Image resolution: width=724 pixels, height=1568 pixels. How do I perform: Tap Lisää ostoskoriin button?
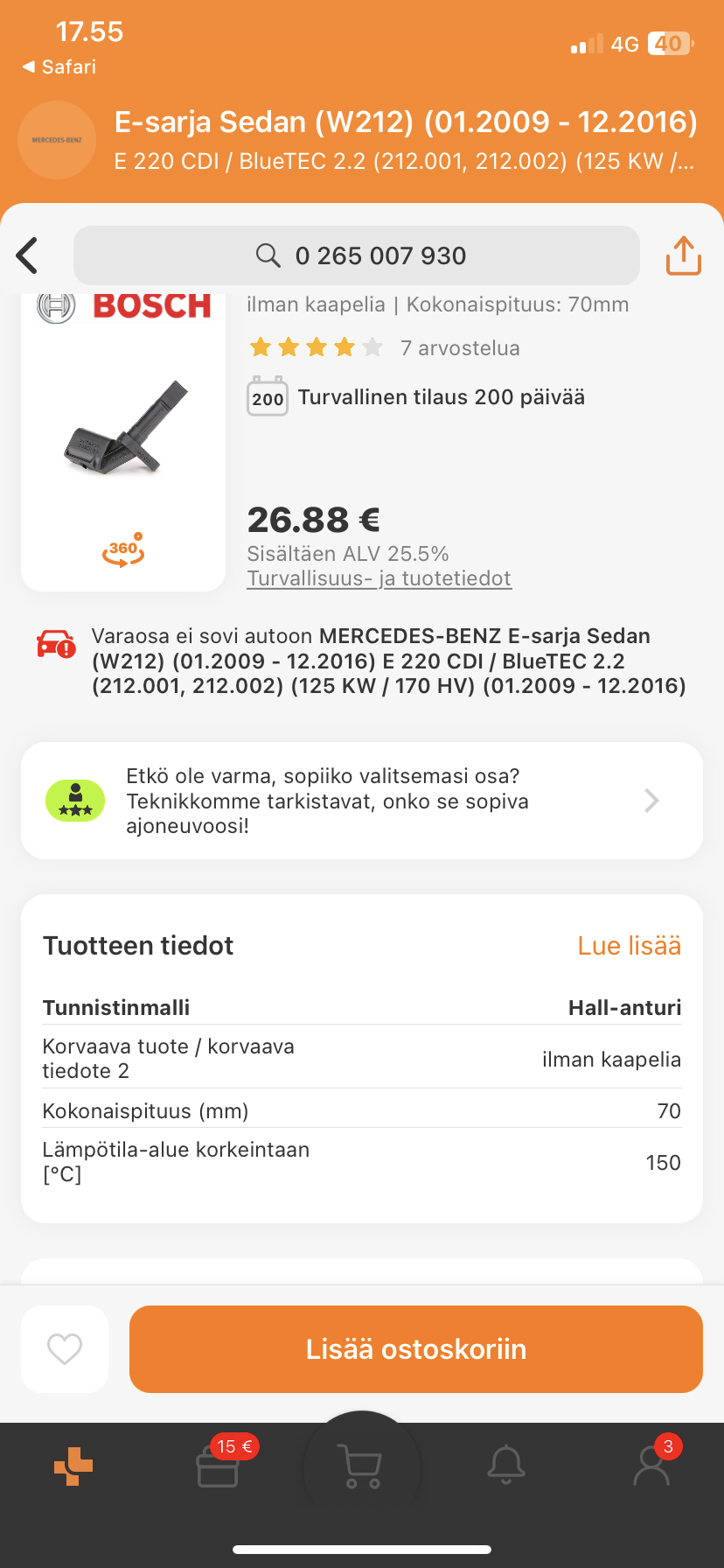416,1348
